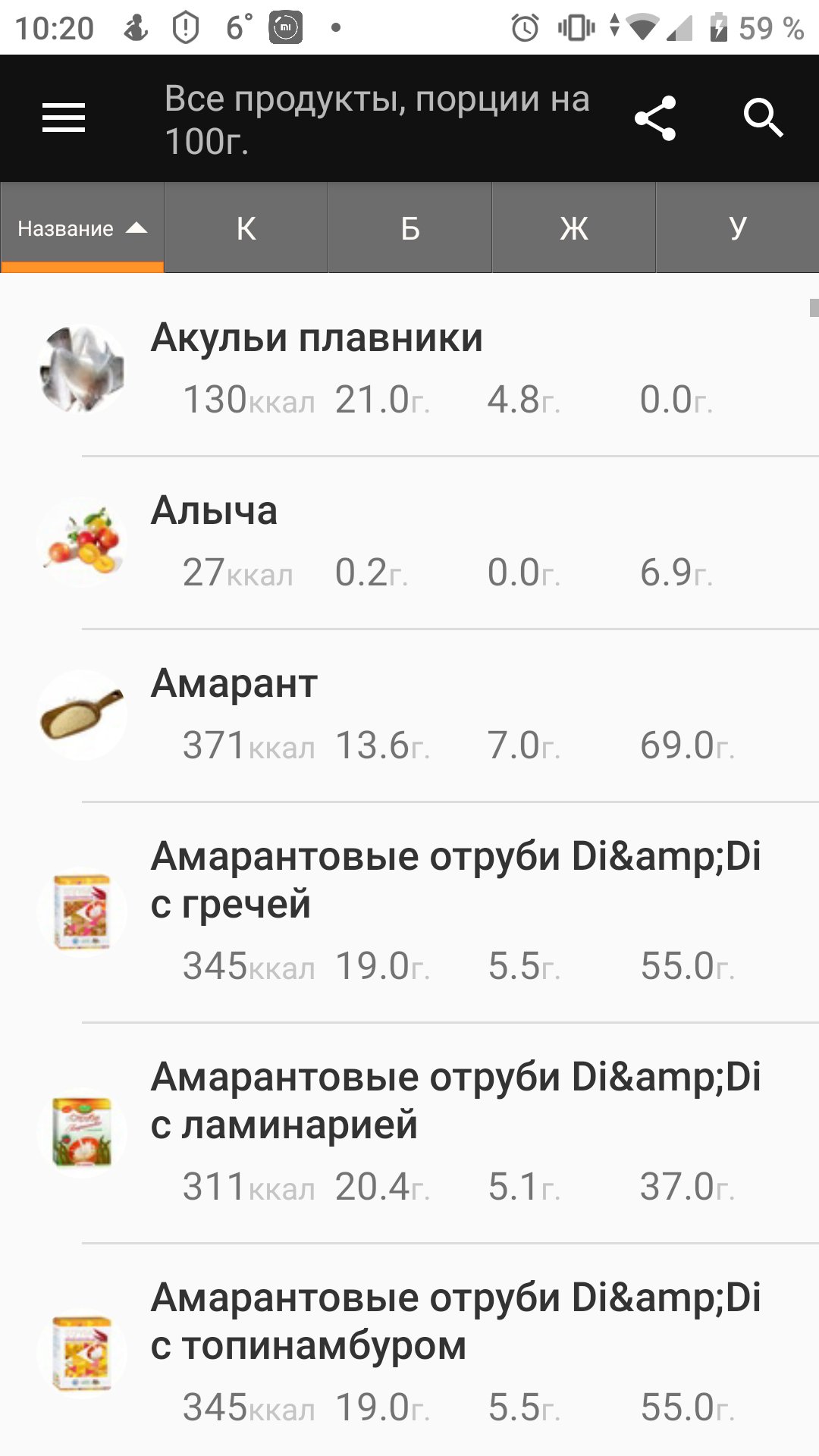Share the product list
This screenshot has width=819, height=1456.
pyautogui.click(x=655, y=118)
